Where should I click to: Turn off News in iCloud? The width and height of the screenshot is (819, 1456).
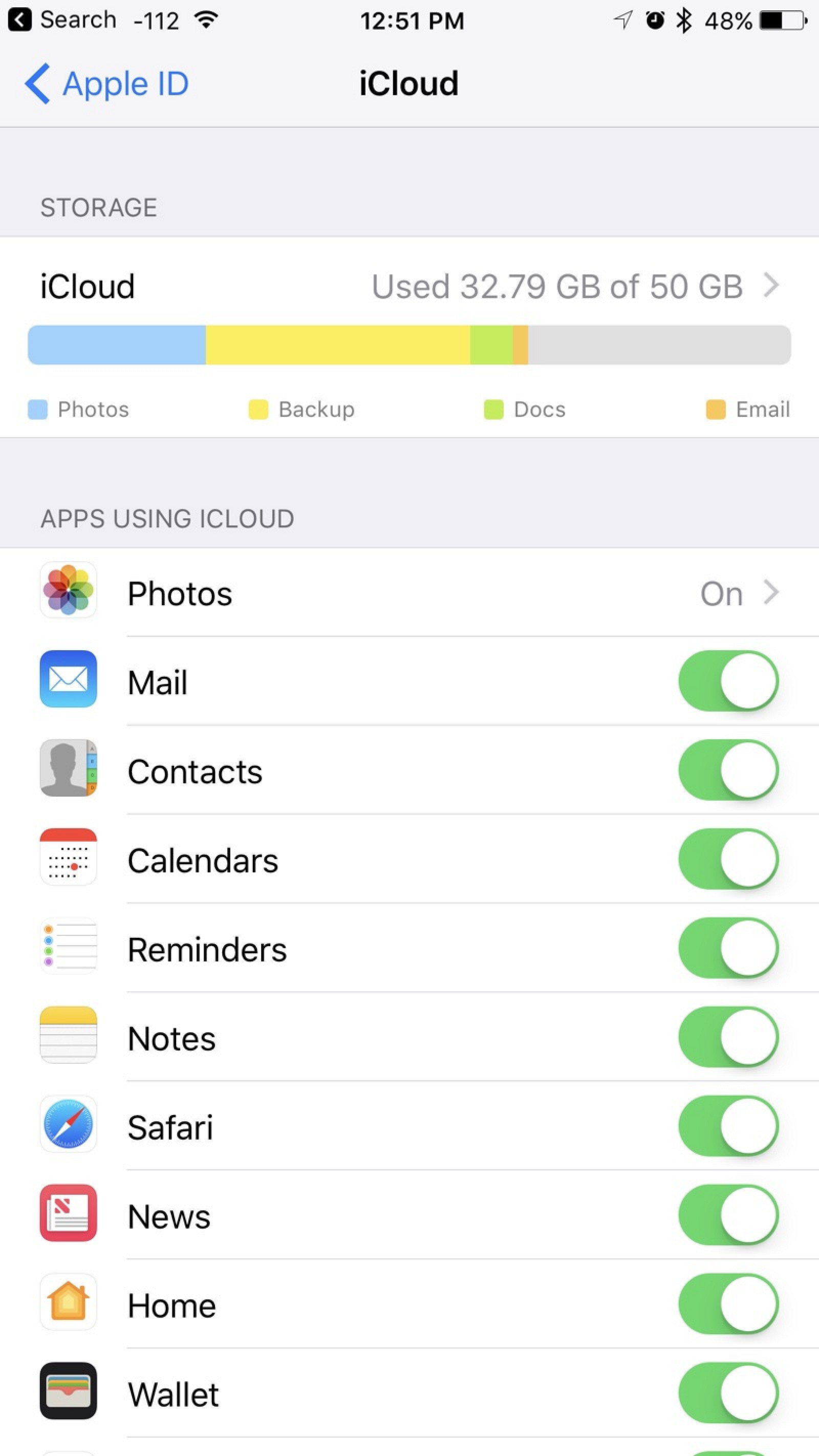click(728, 1215)
